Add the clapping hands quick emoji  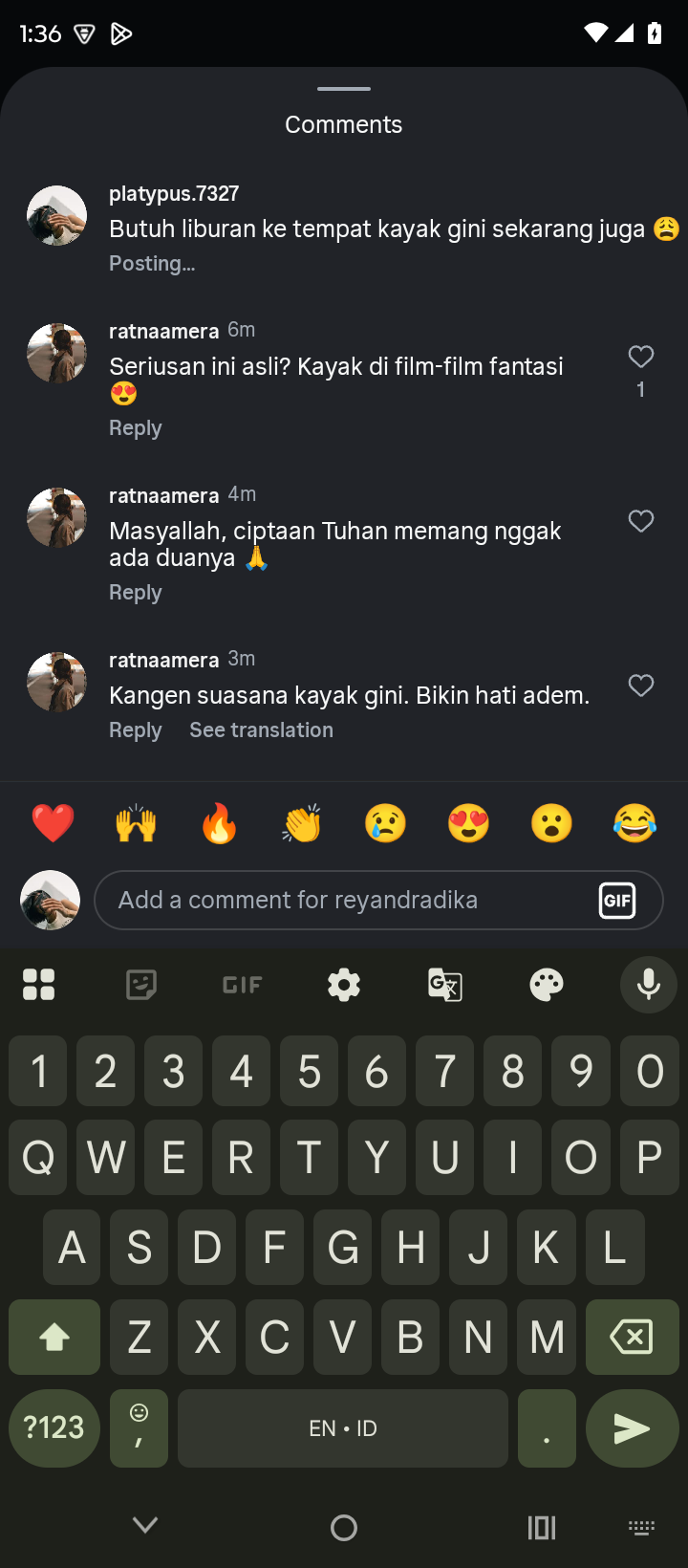click(x=302, y=823)
